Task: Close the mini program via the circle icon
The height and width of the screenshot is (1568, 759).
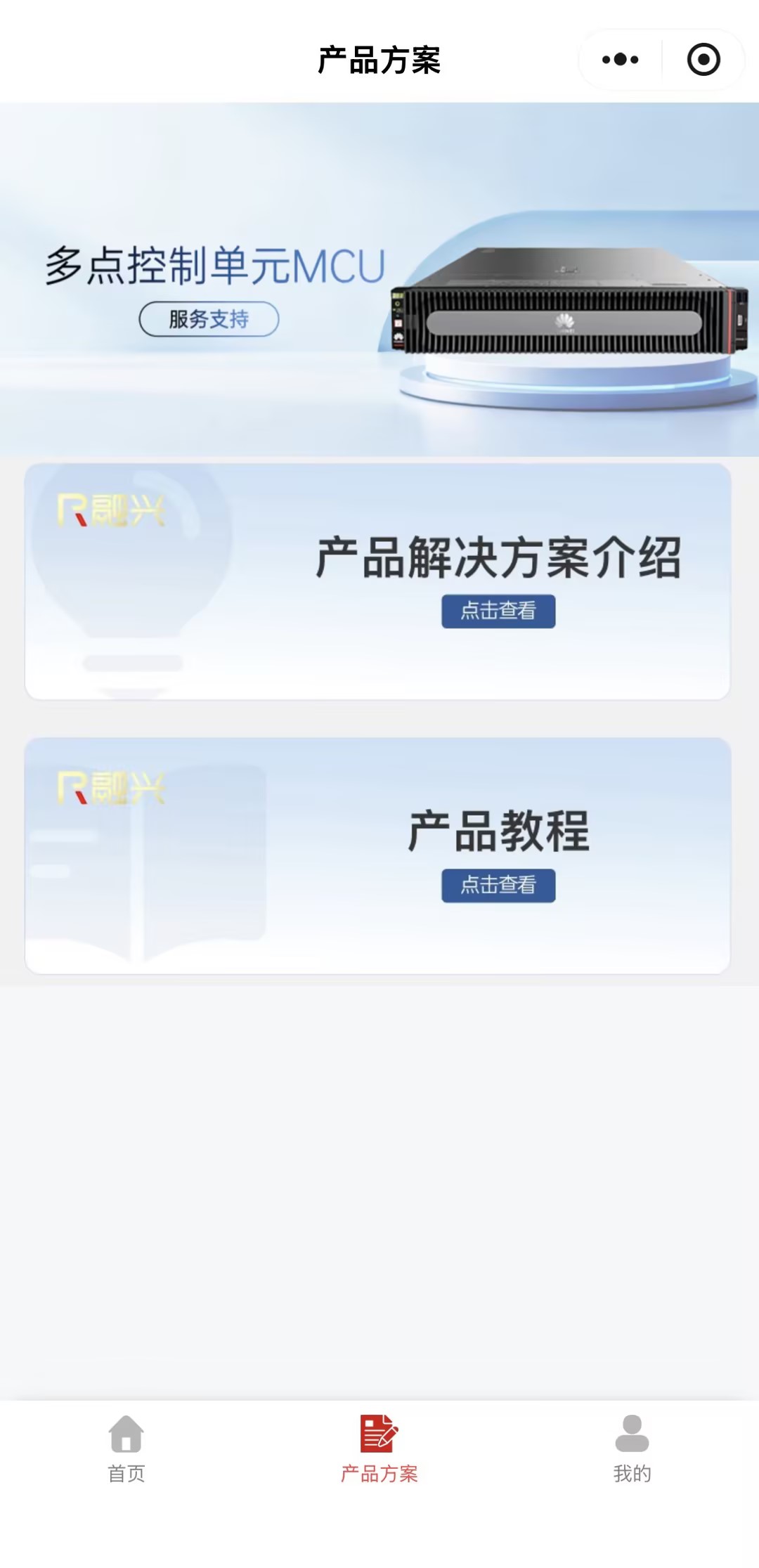Action: pos(703,60)
